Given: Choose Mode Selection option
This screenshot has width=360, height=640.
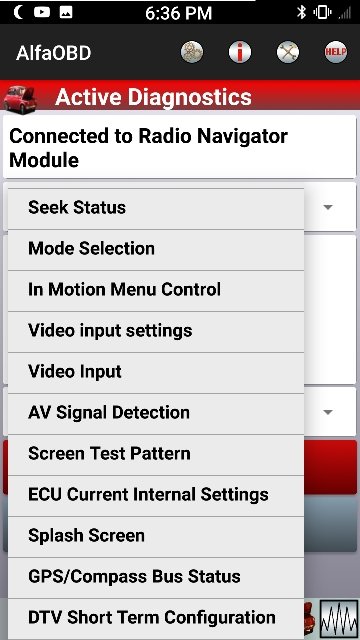Looking at the screenshot, I should point(156,249).
